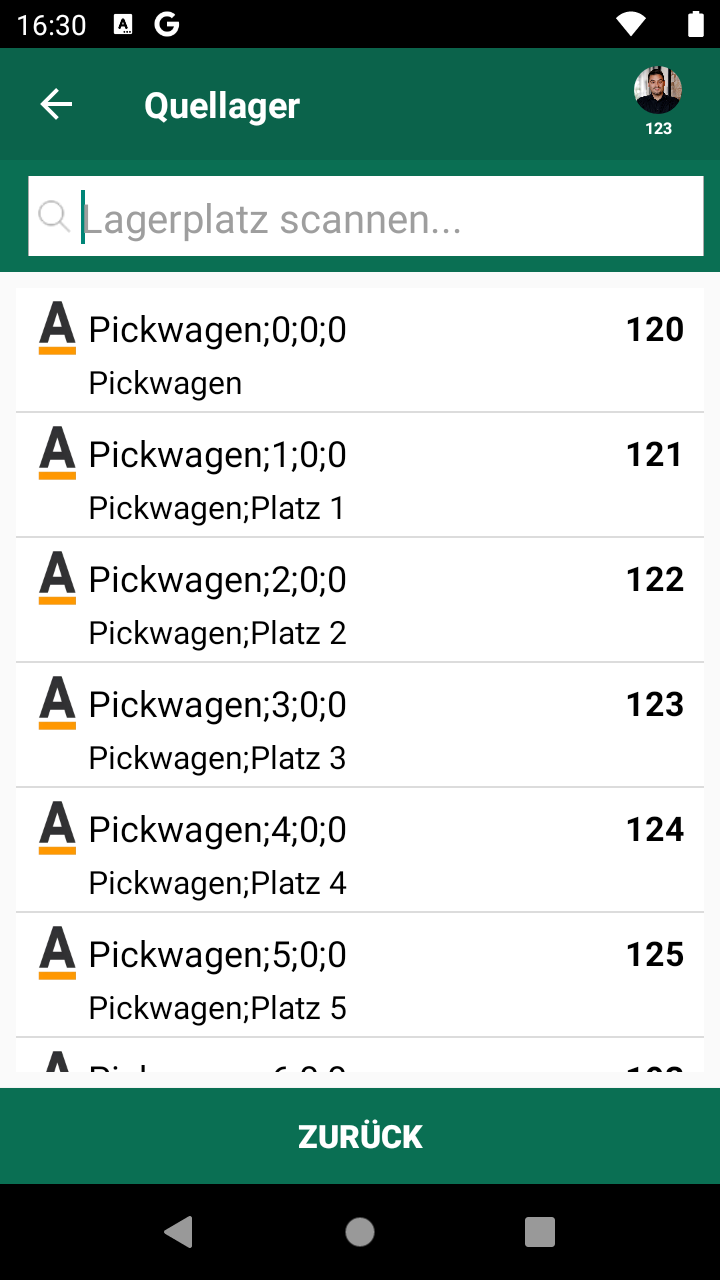Tap the Pickwagen;Platz 5 row

(360, 975)
